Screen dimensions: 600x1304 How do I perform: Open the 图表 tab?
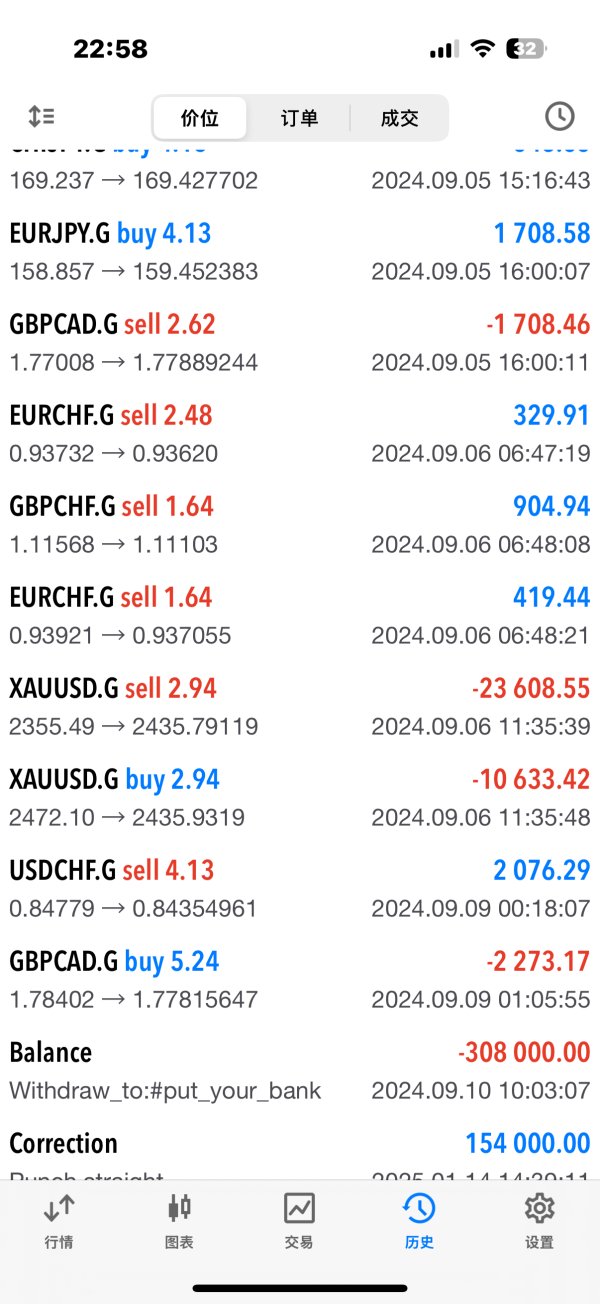click(179, 1221)
